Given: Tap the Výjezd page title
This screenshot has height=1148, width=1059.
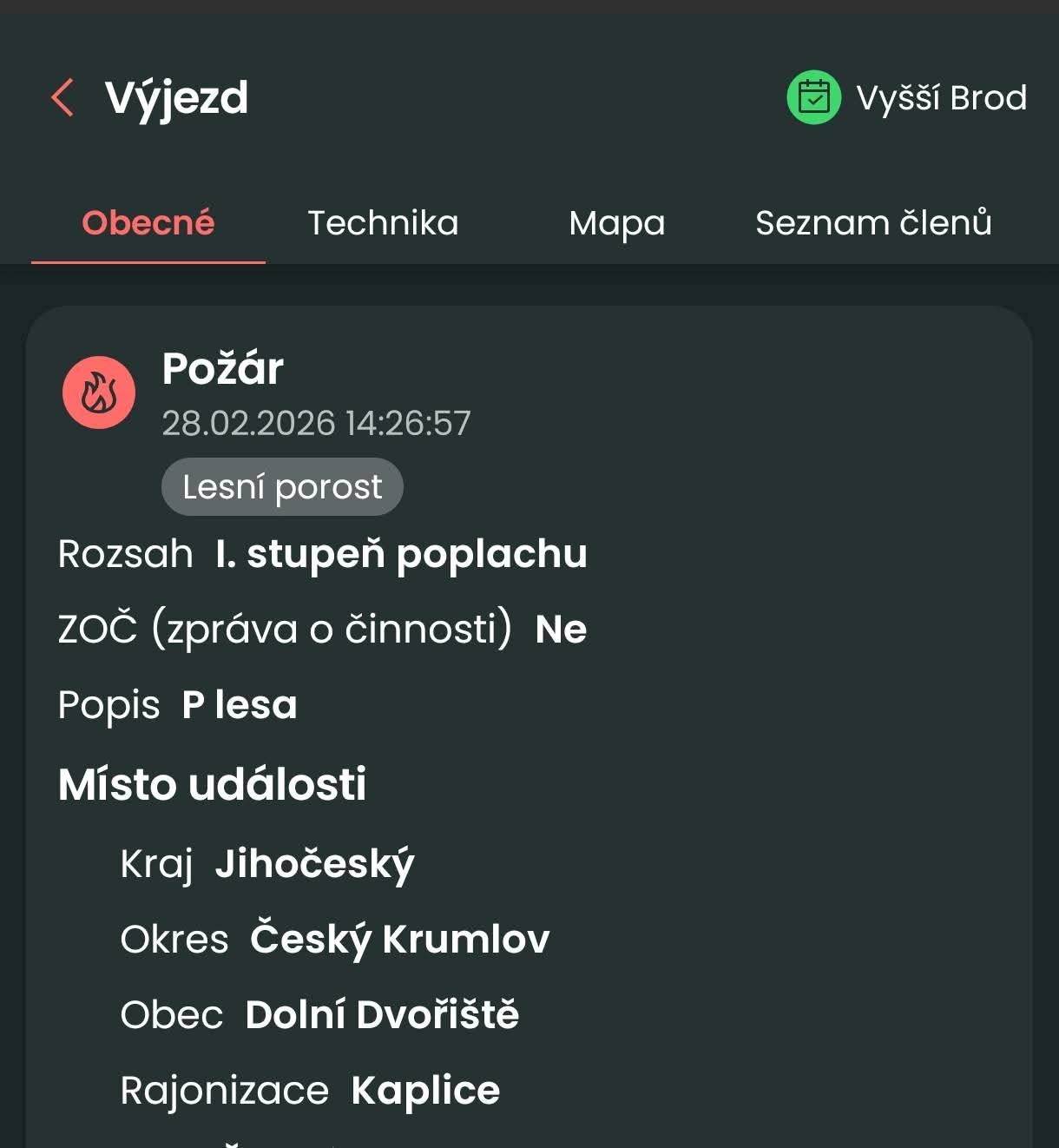Looking at the screenshot, I should point(177,96).
